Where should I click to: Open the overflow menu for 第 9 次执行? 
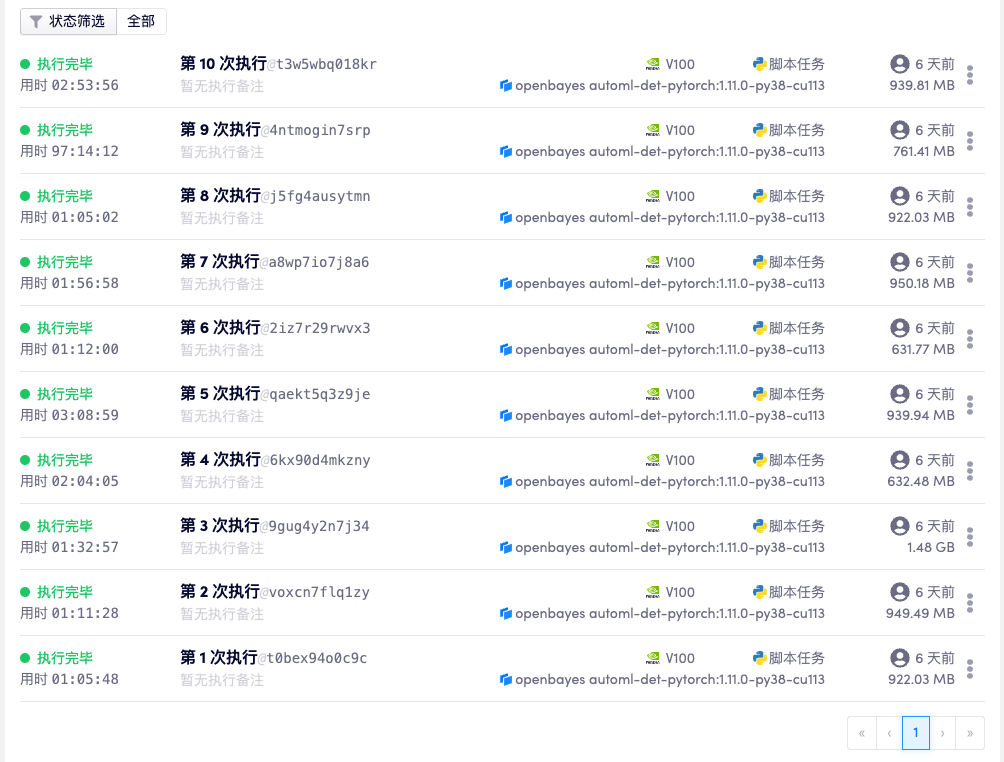pyautogui.click(x=969, y=141)
